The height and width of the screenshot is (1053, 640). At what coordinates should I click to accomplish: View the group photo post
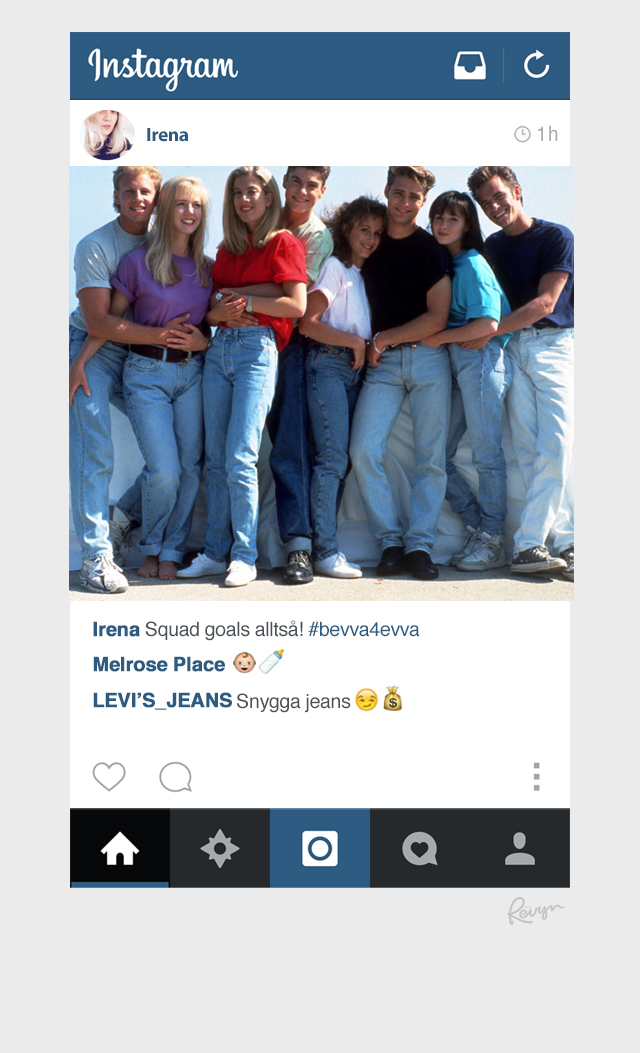click(321, 383)
